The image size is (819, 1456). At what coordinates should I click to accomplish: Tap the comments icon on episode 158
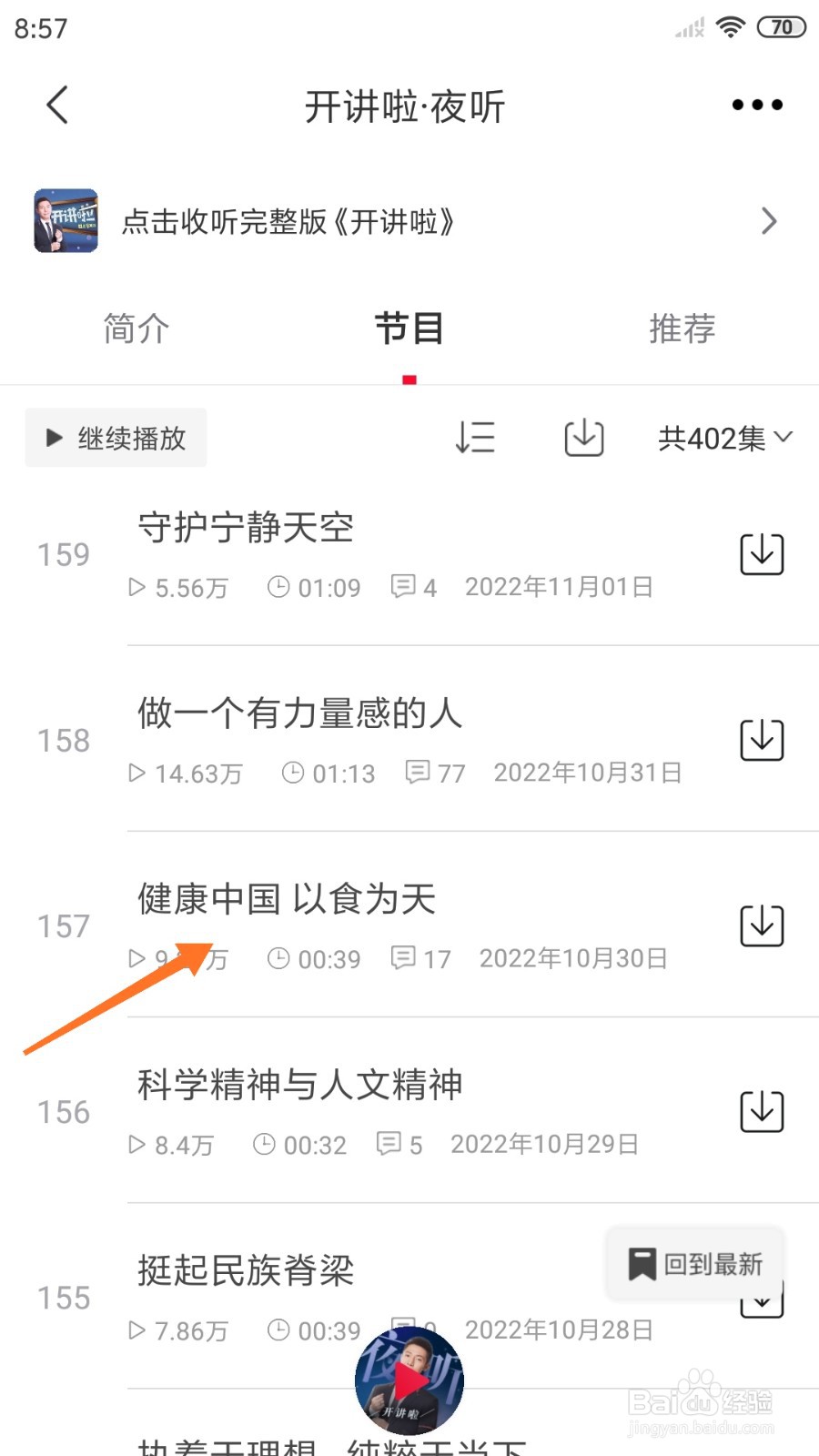(x=420, y=773)
